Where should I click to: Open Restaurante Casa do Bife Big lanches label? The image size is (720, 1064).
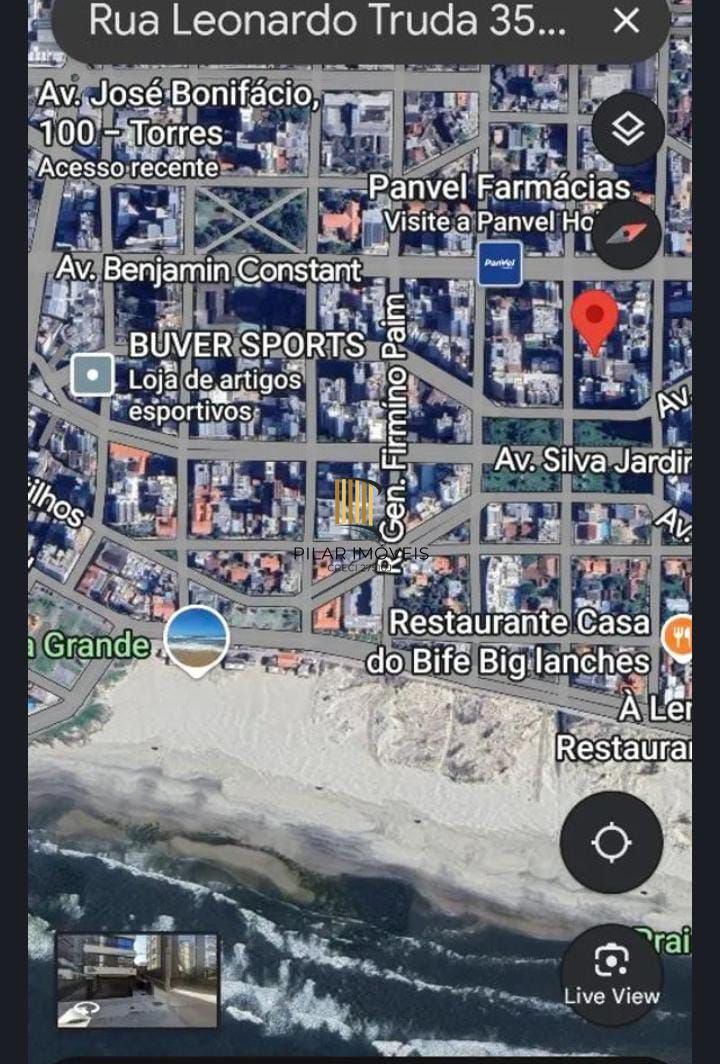(x=520, y=641)
